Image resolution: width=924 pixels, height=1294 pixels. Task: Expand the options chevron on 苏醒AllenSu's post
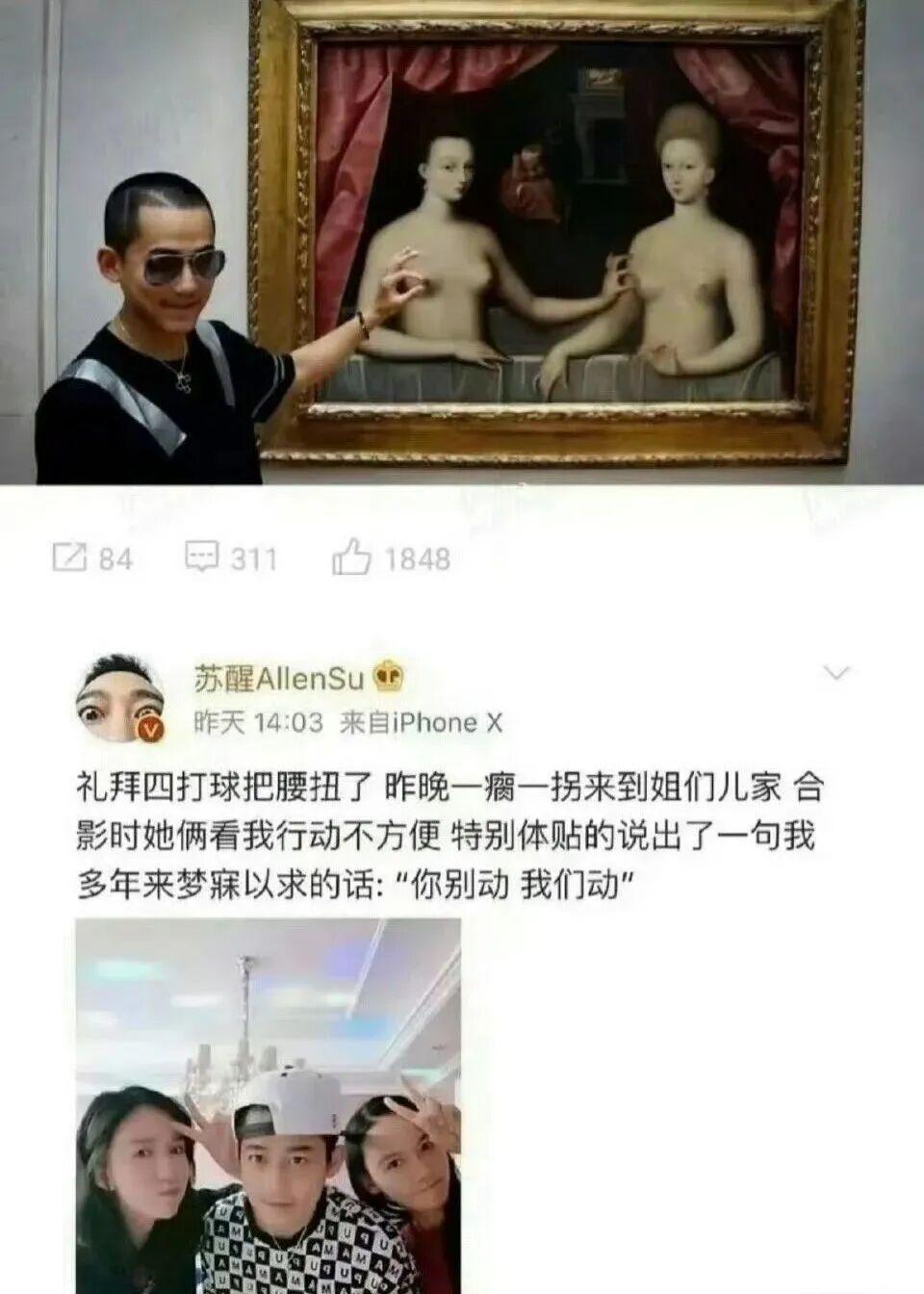pyautogui.click(x=836, y=673)
